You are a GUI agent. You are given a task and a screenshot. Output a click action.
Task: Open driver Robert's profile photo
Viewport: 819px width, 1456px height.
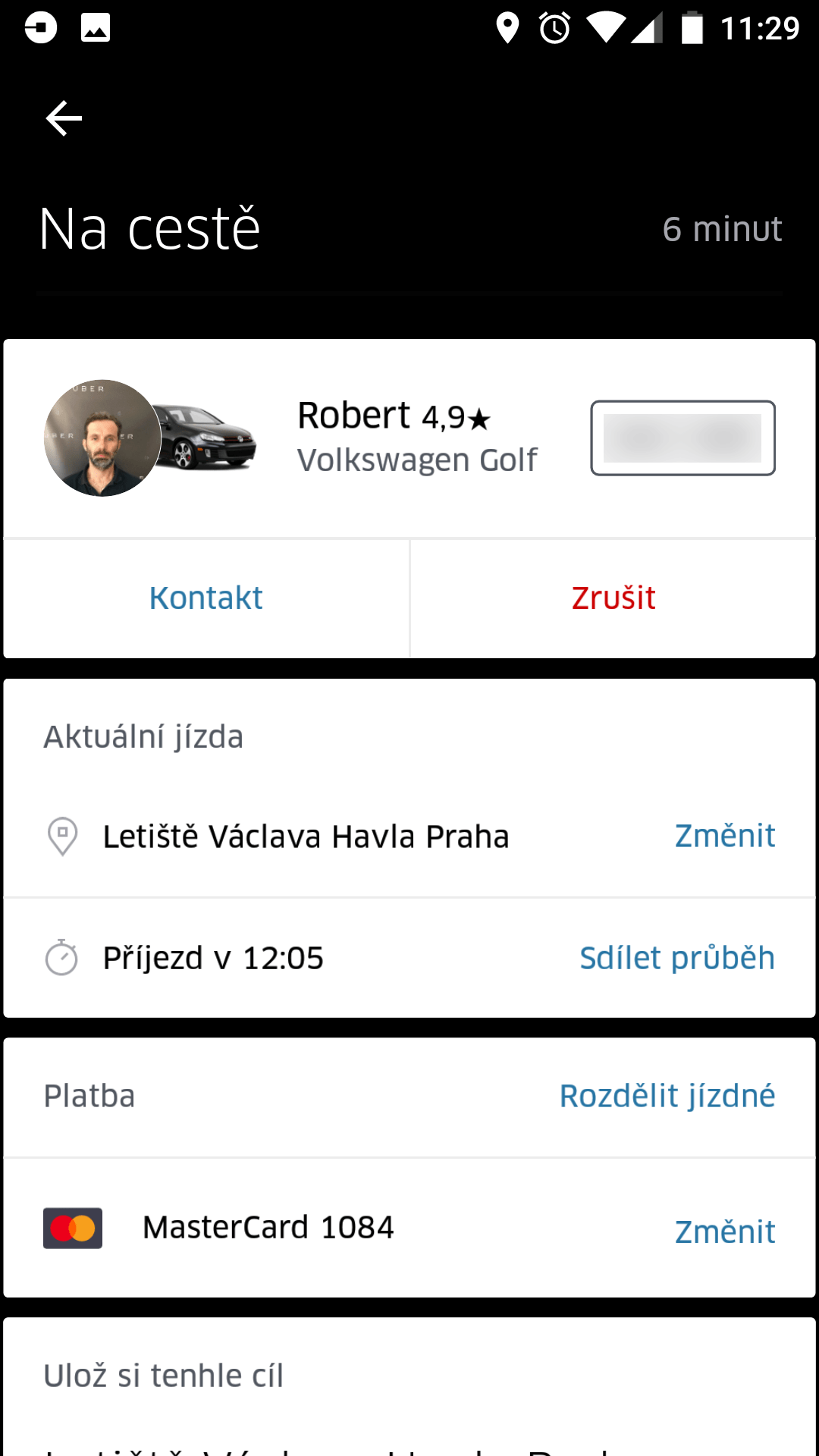coord(102,438)
